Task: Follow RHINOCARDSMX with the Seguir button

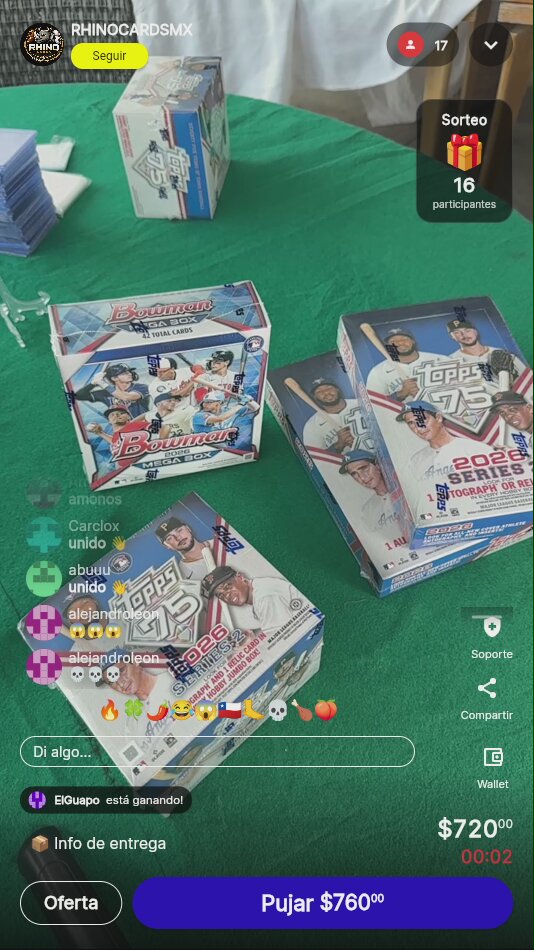Action: tap(110, 56)
